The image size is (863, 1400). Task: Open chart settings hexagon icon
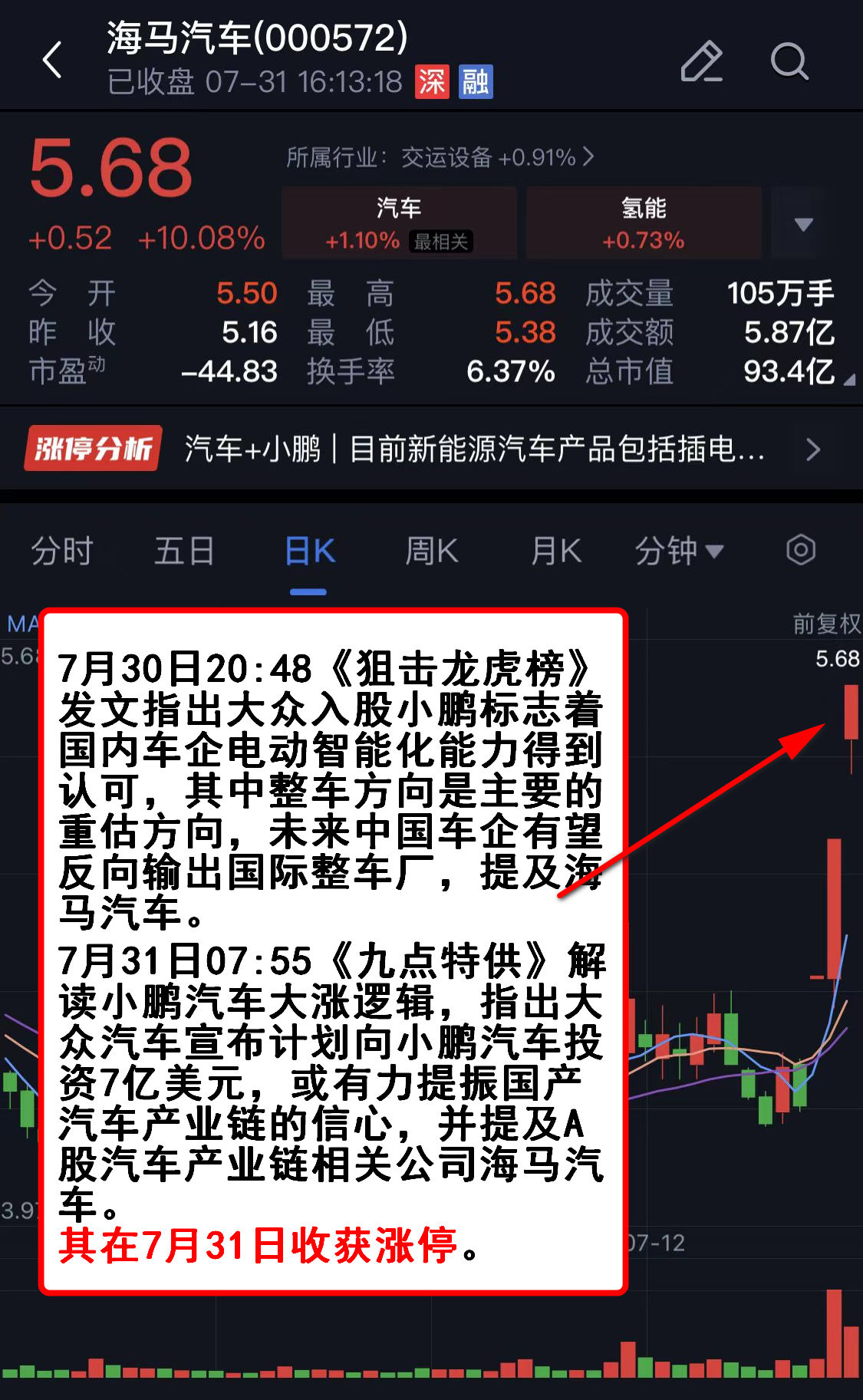pyautogui.click(x=800, y=550)
